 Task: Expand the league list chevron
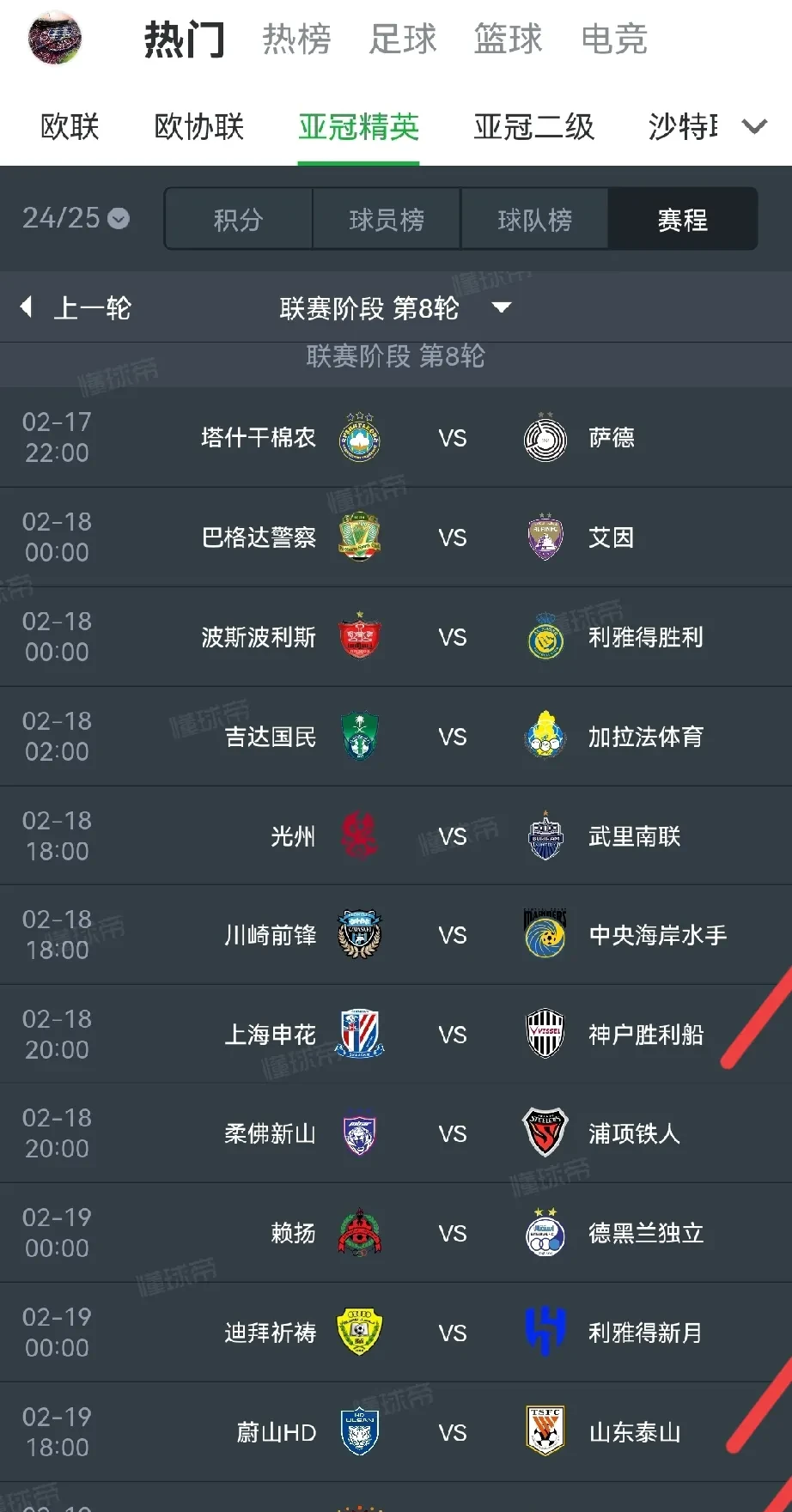click(x=754, y=127)
